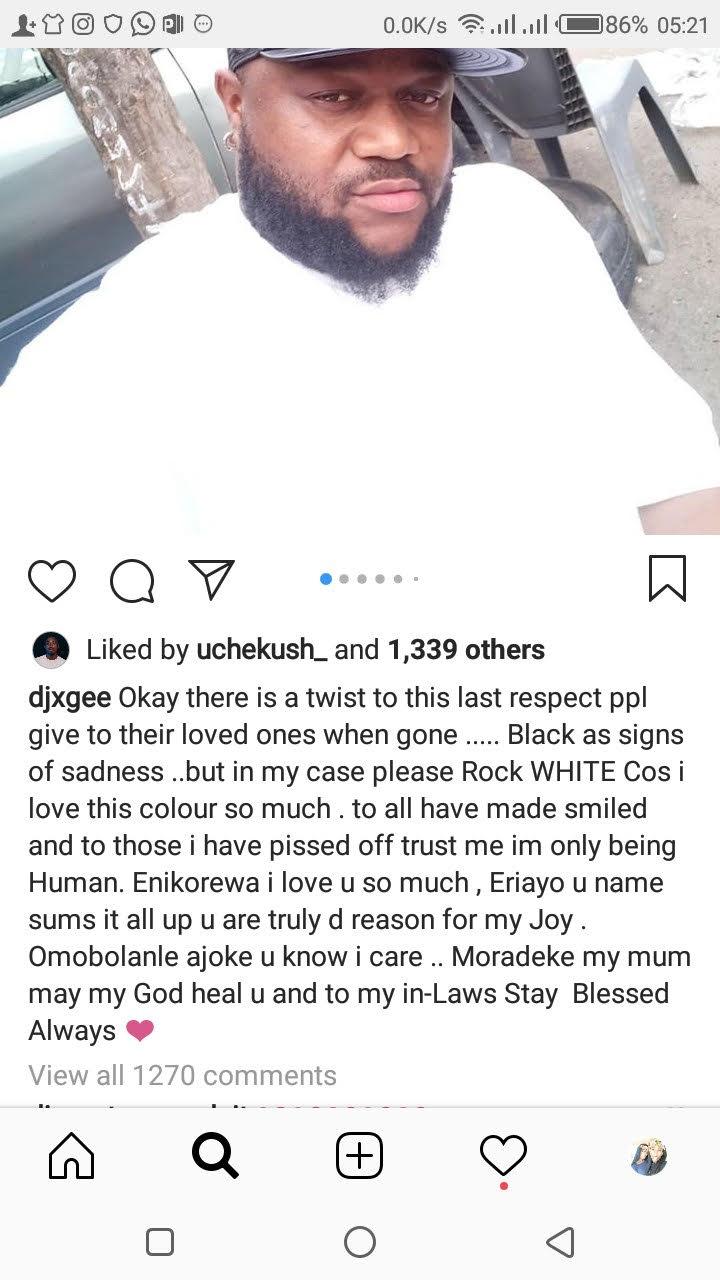Open the Activity heart tab
720x1280 pixels.
pyautogui.click(x=503, y=1157)
